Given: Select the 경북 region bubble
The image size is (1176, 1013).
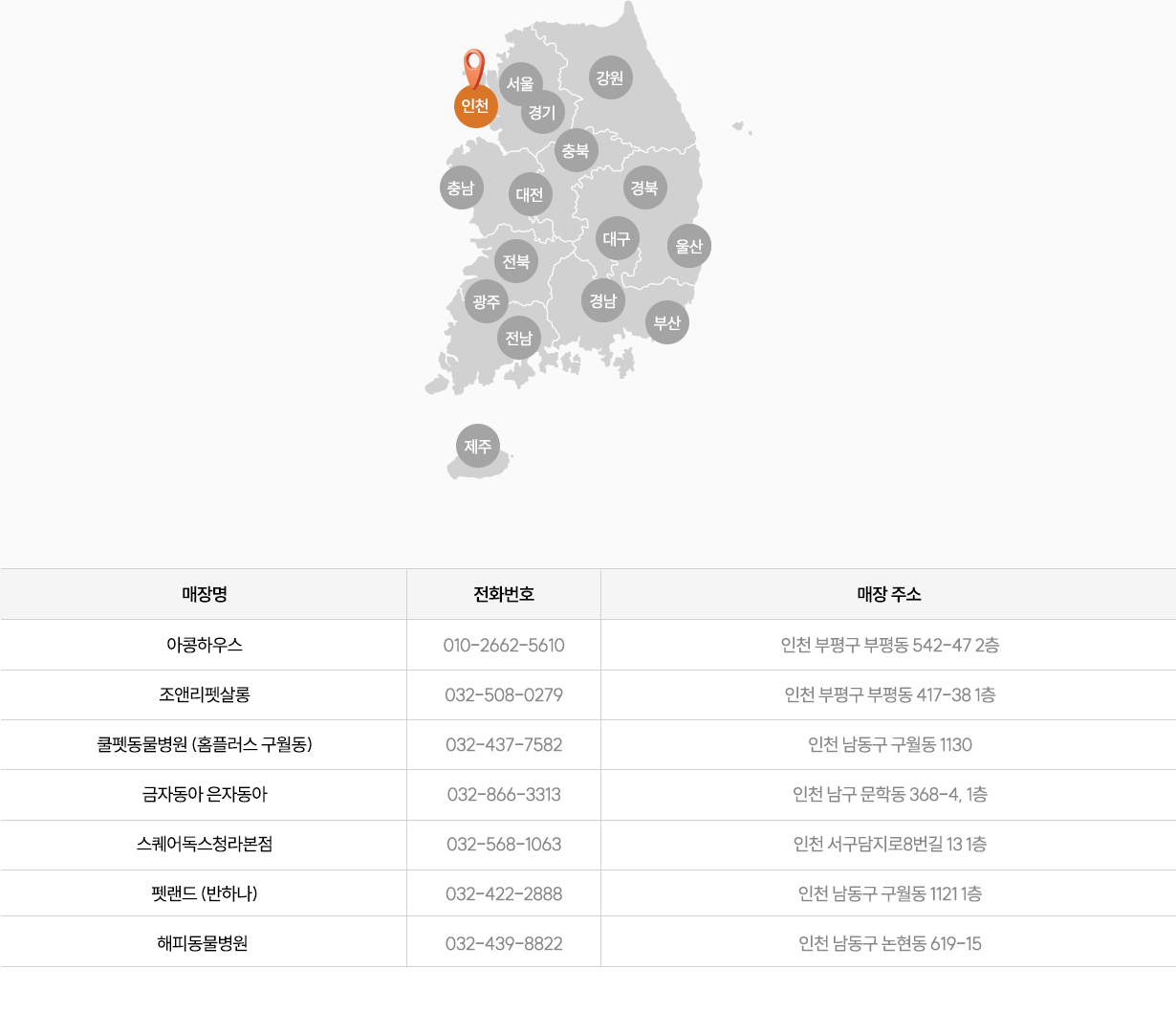Looking at the screenshot, I should click(644, 187).
